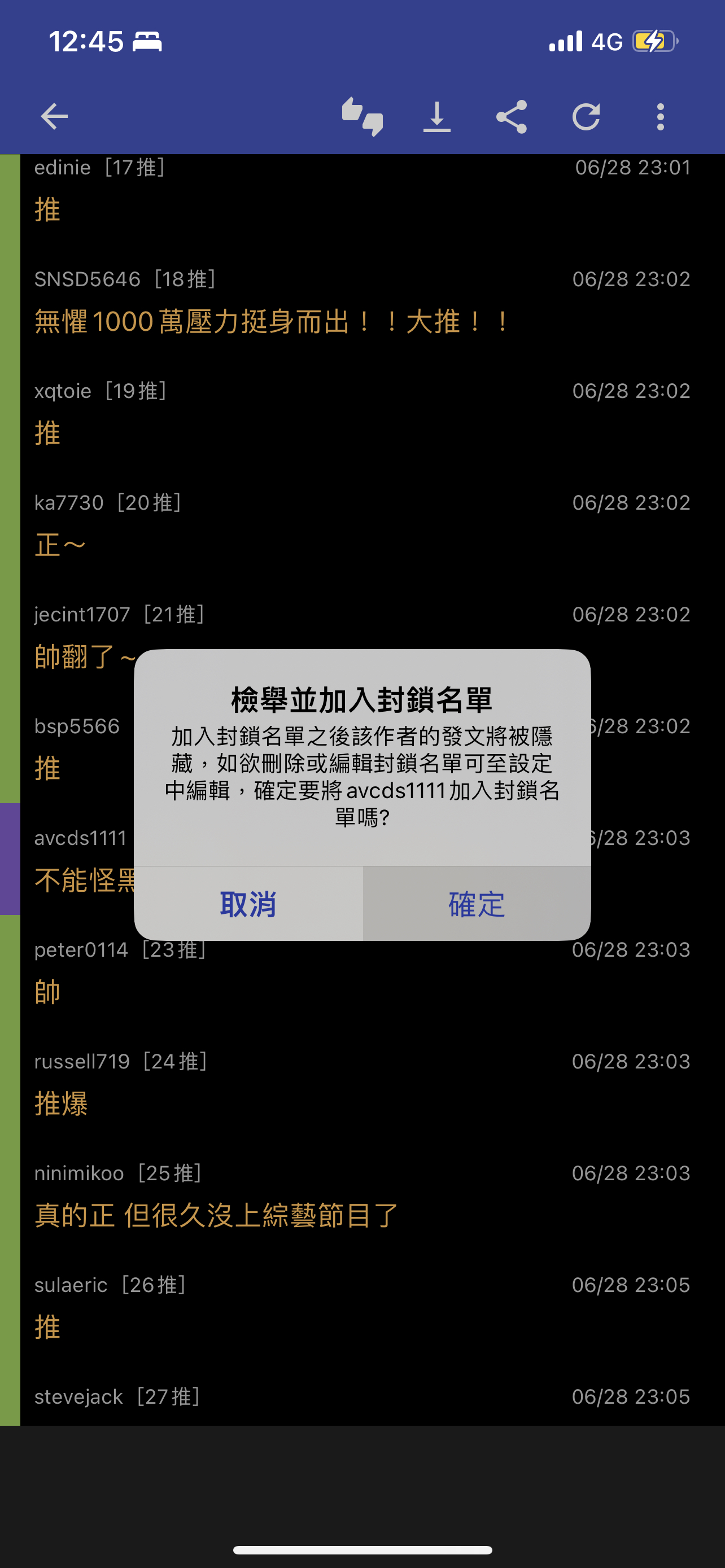Refresh the comment list
This screenshot has height=1568, width=725.
586,116
